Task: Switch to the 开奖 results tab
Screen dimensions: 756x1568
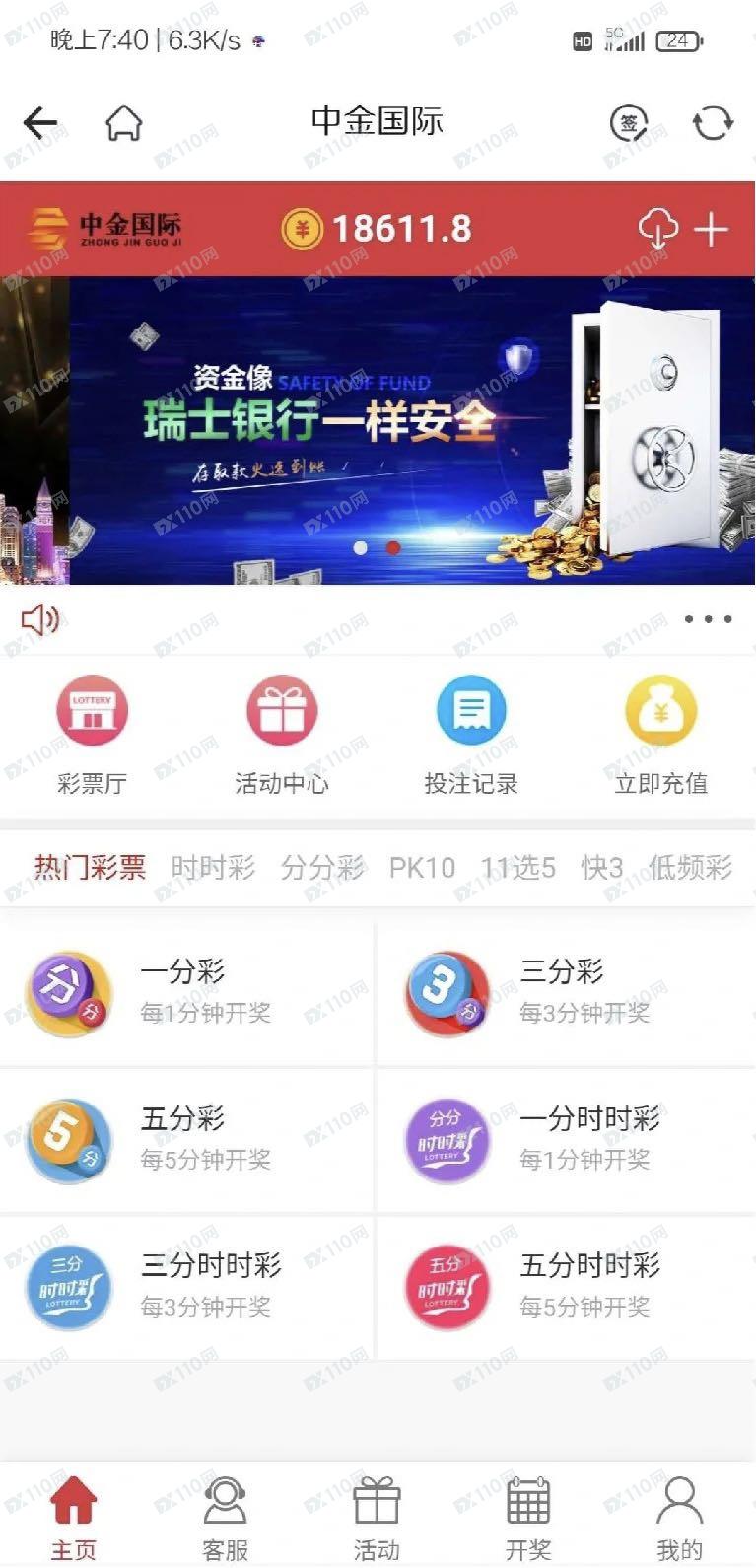Action: point(527,1519)
